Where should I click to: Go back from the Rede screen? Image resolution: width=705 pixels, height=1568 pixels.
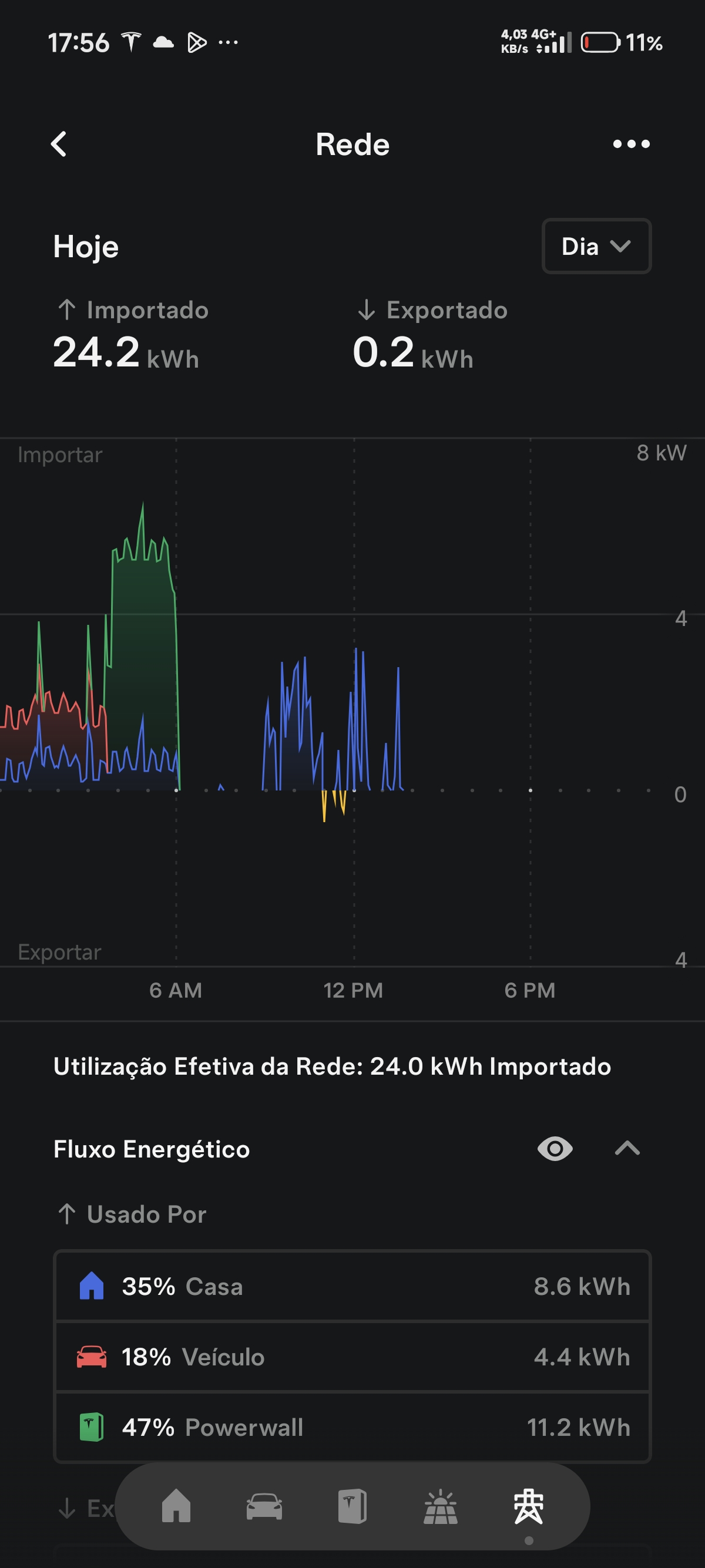tap(59, 144)
